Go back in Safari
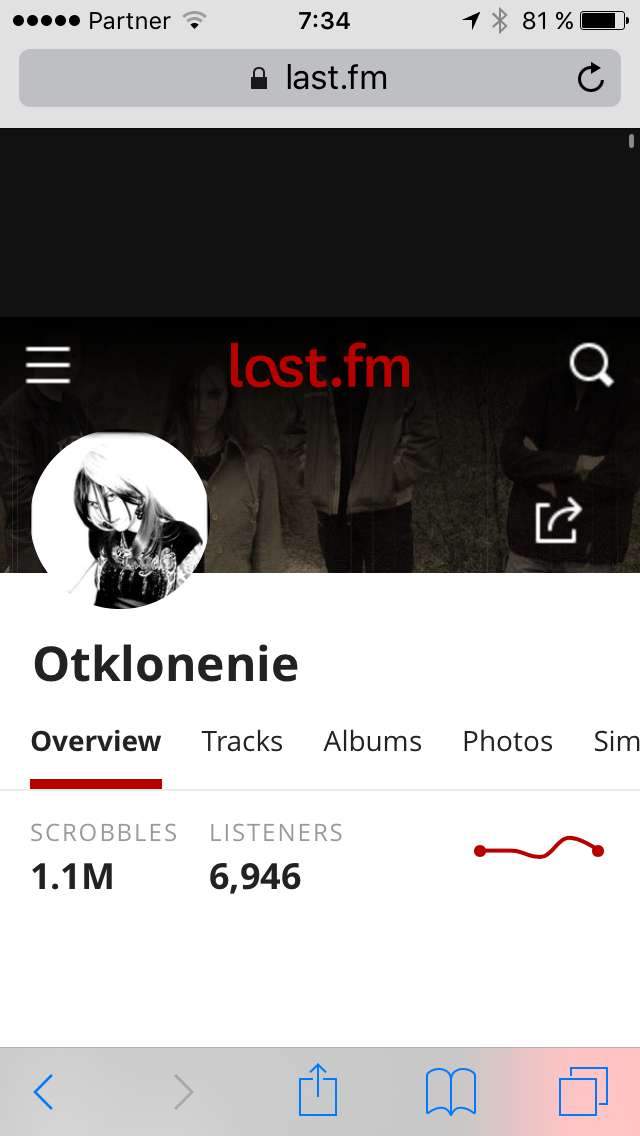640x1136 pixels. pos(43,1092)
